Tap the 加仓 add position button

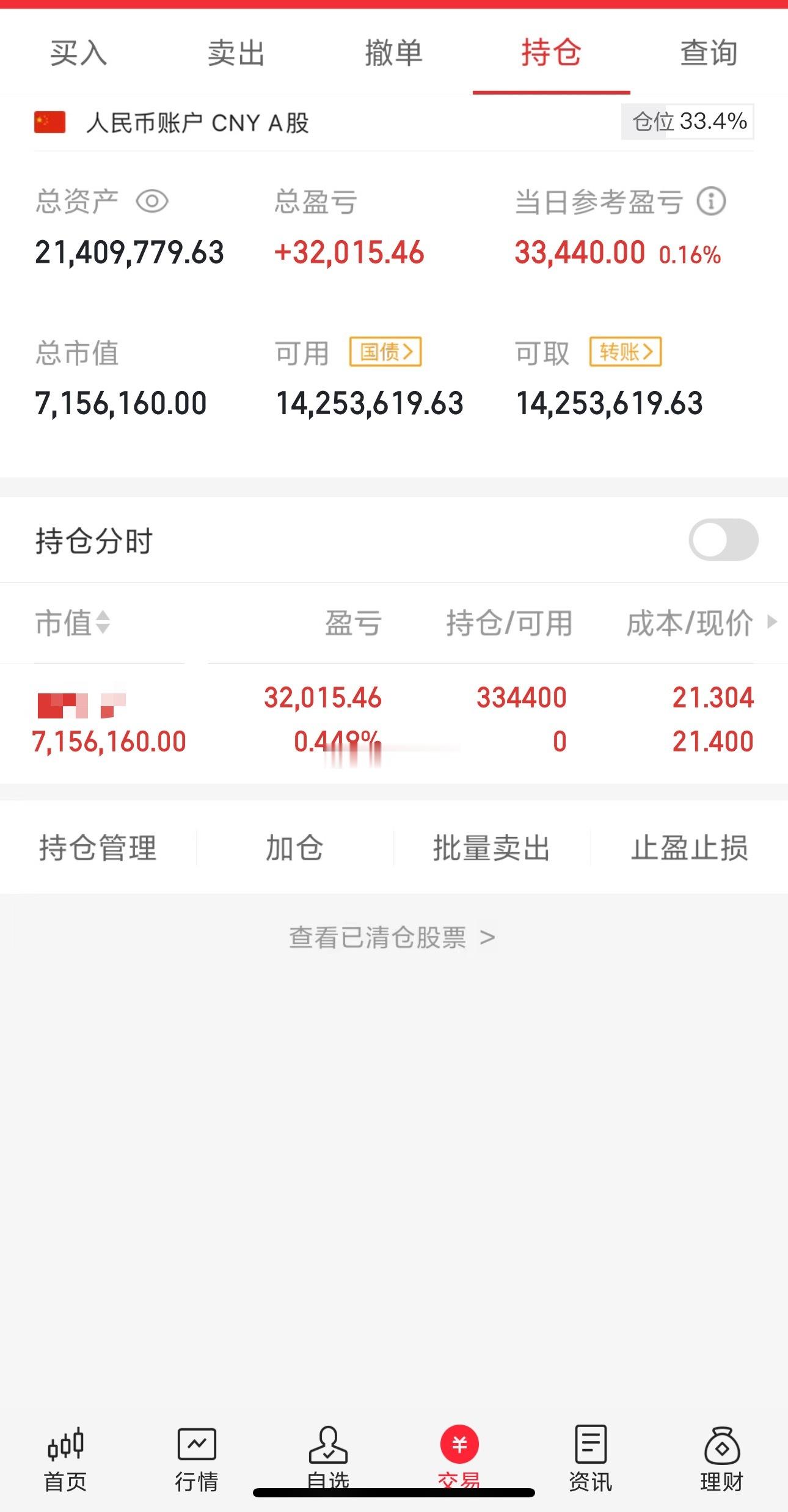294,848
